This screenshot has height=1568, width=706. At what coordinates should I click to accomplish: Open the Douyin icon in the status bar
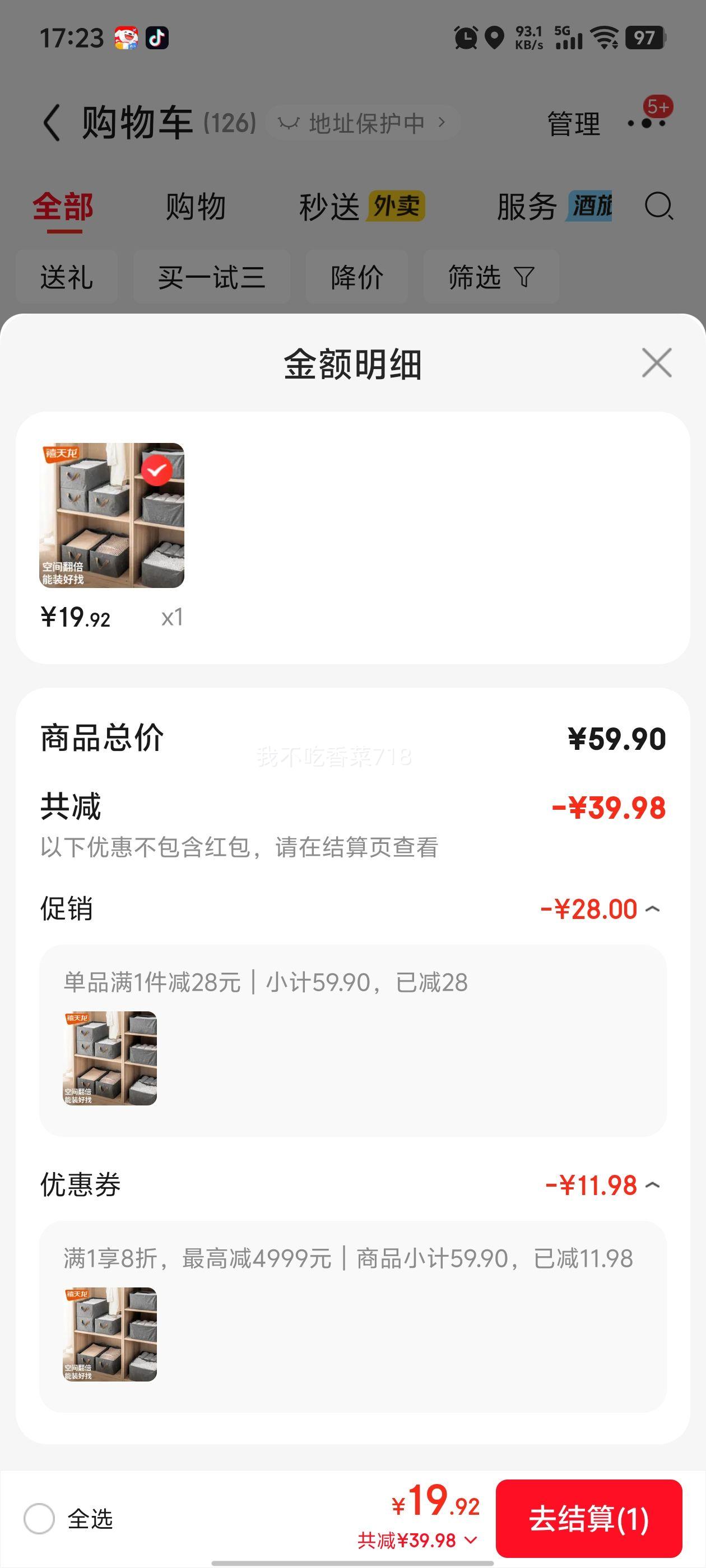pyautogui.click(x=157, y=38)
